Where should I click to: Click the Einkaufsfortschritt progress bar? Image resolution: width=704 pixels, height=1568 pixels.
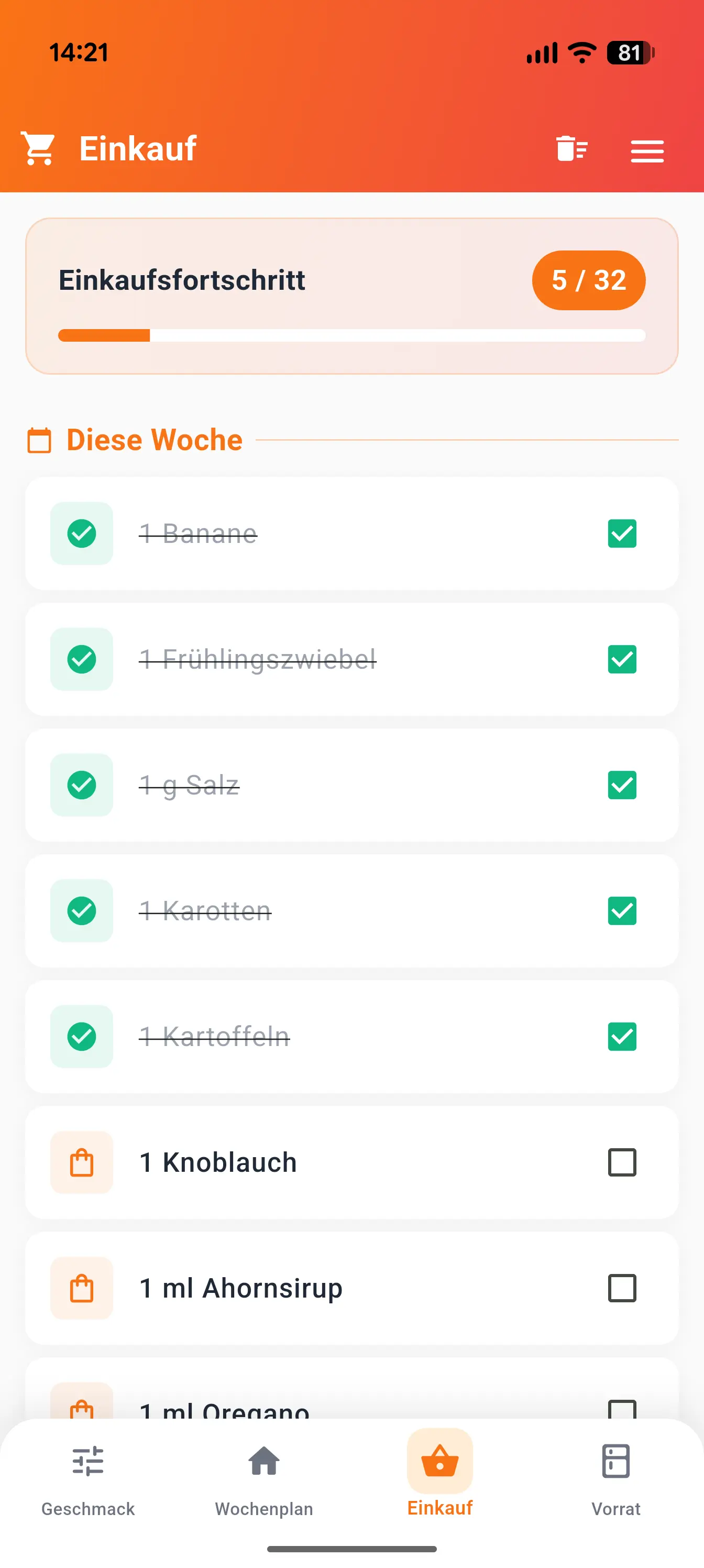351,335
